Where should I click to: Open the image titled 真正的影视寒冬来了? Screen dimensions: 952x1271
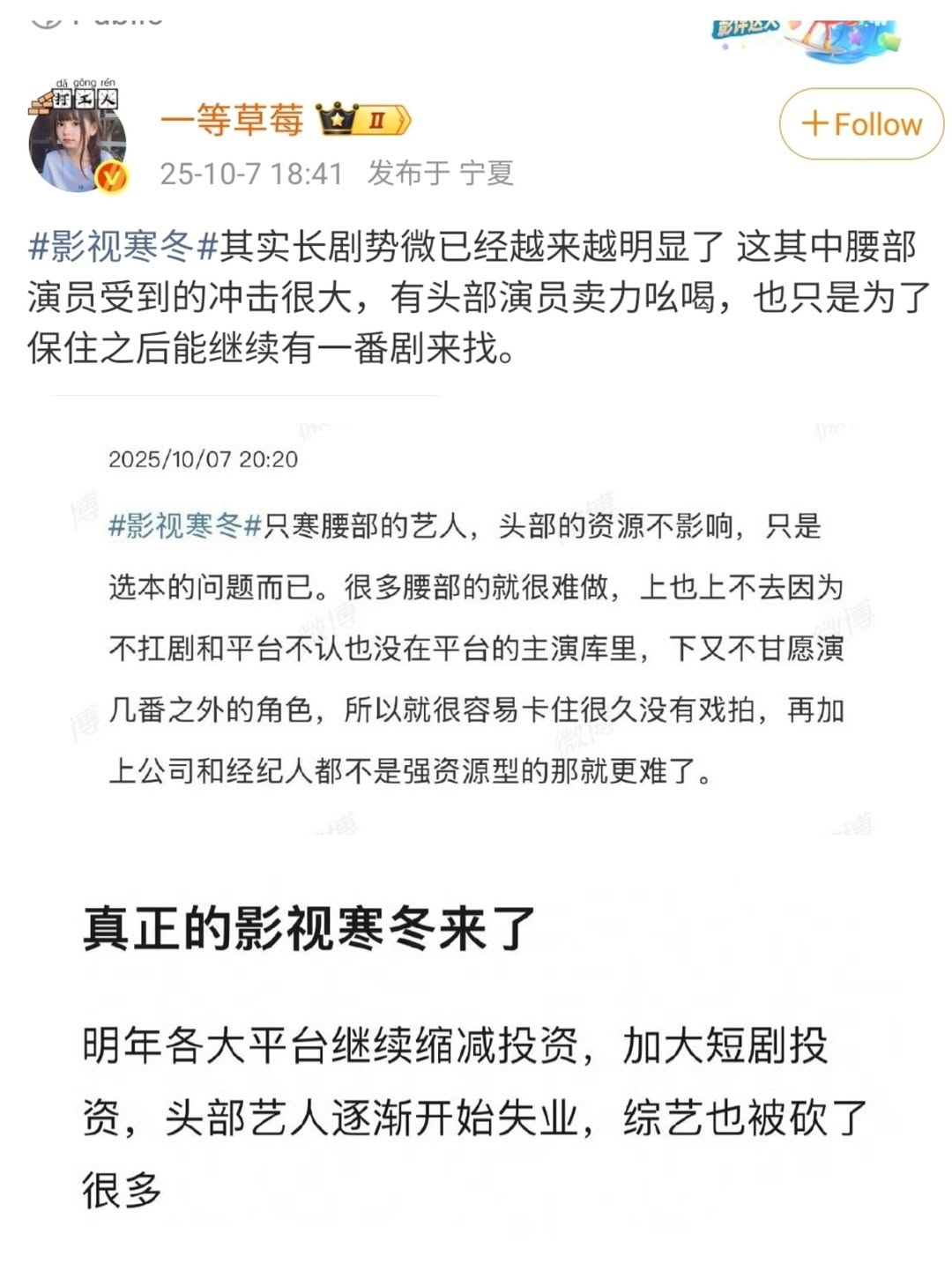point(476,1058)
